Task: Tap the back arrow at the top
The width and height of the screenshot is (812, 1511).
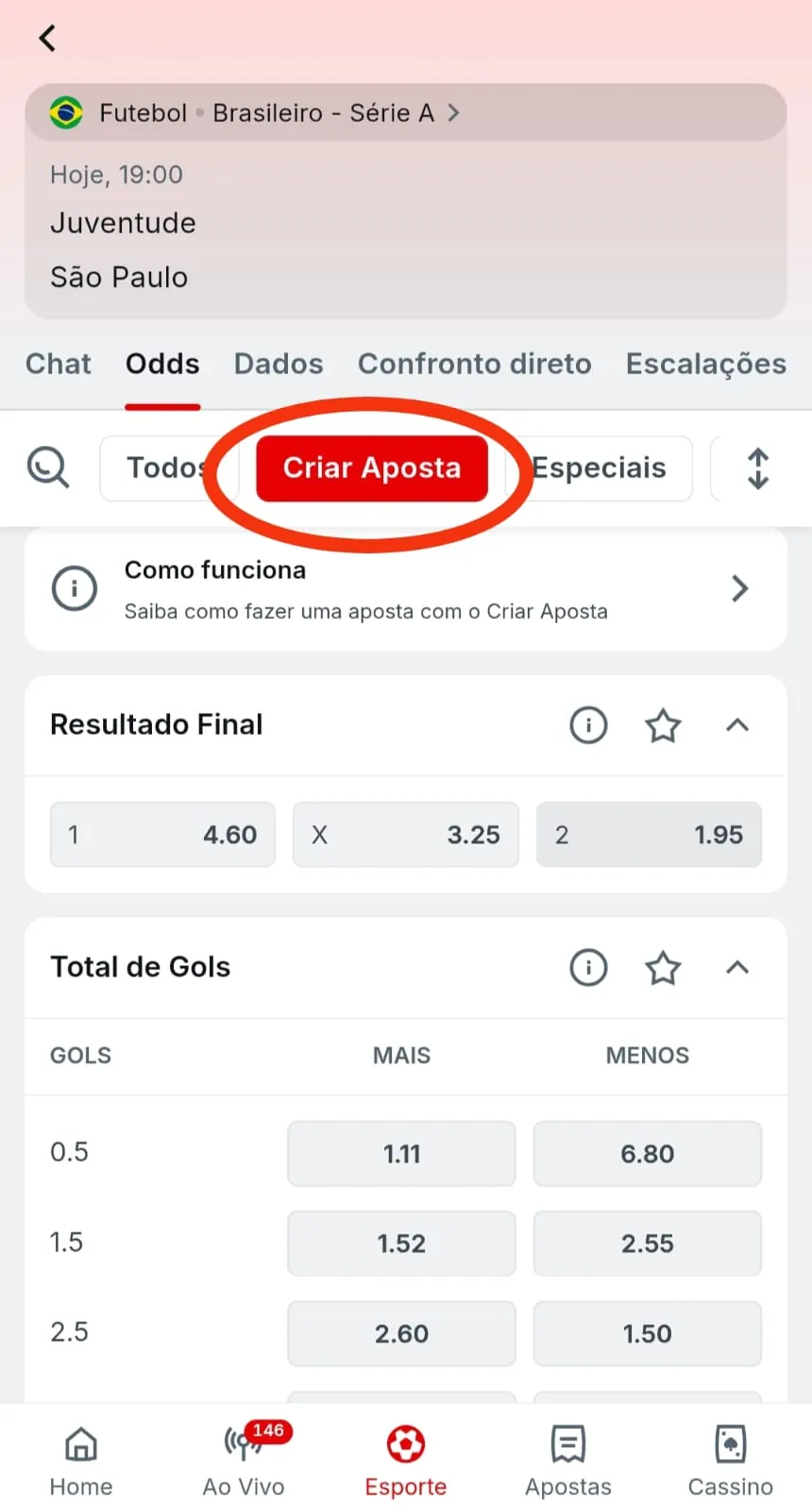Action: click(47, 38)
